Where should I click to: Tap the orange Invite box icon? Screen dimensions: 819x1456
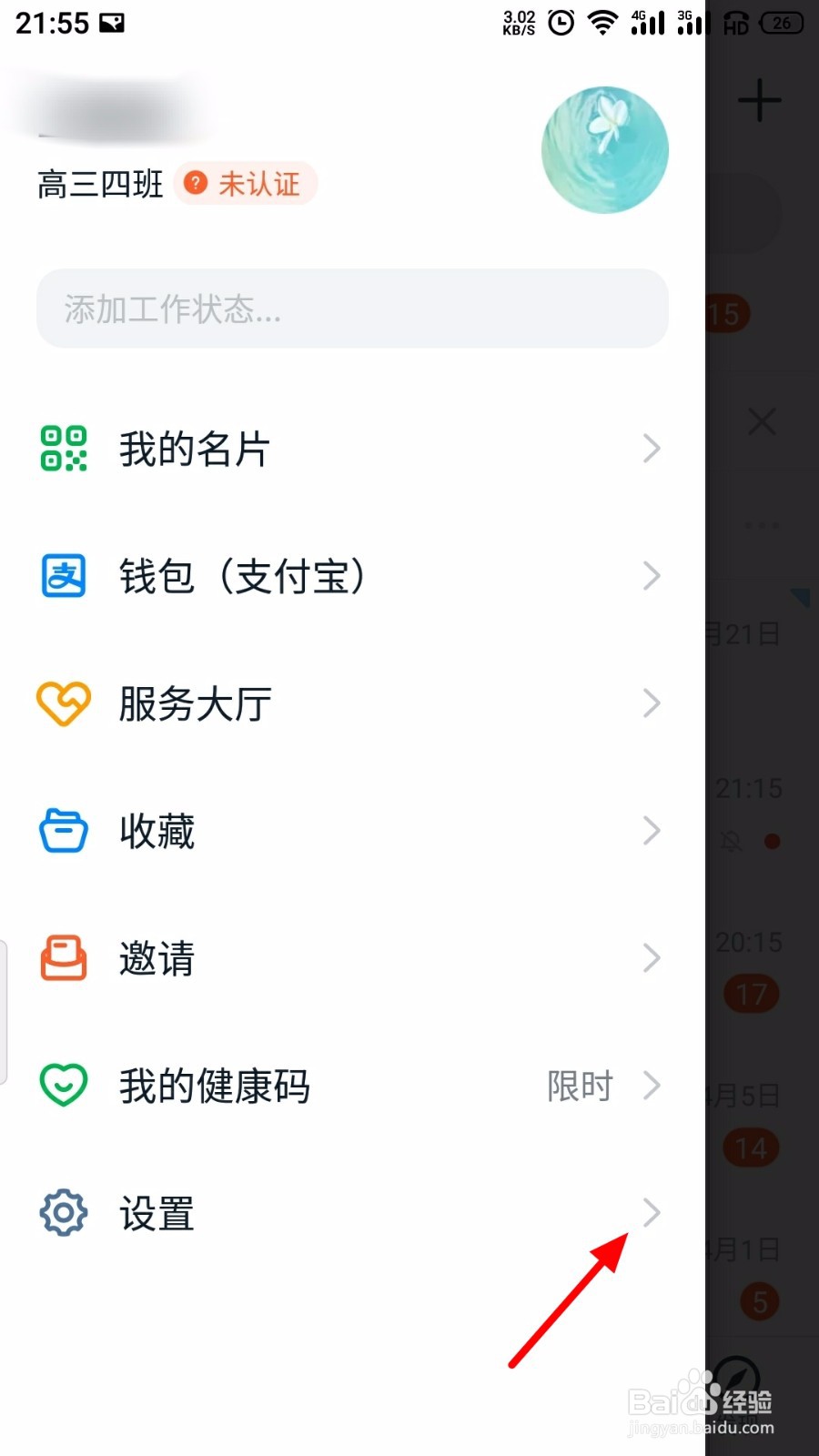pyautogui.click(x=63, y=957)
